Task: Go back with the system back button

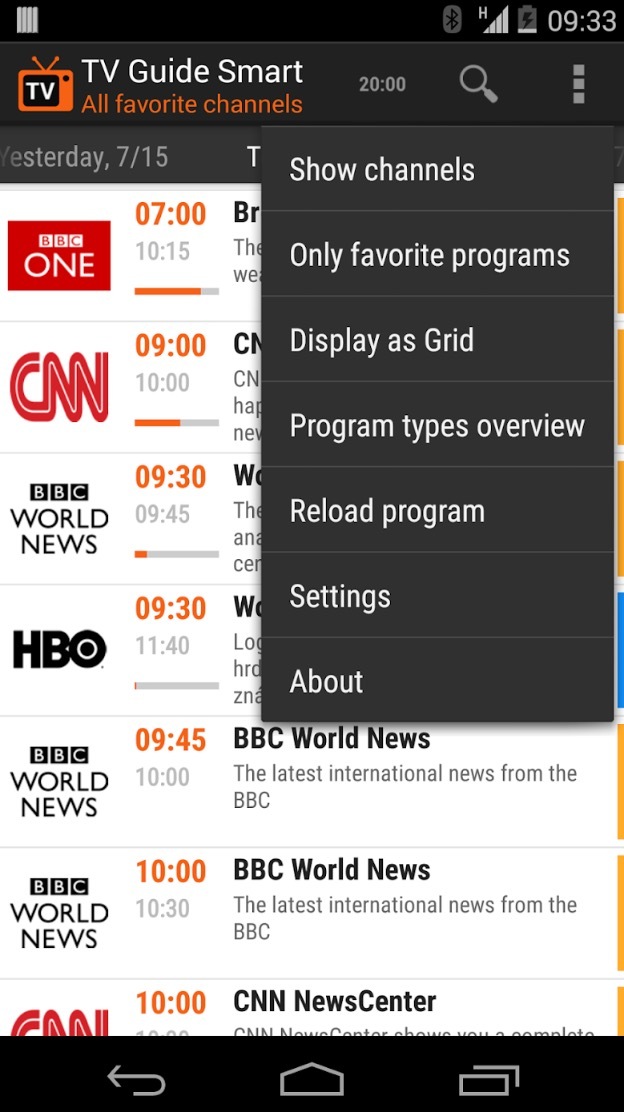Action: pyautogui.click(x=136, y=1080)
